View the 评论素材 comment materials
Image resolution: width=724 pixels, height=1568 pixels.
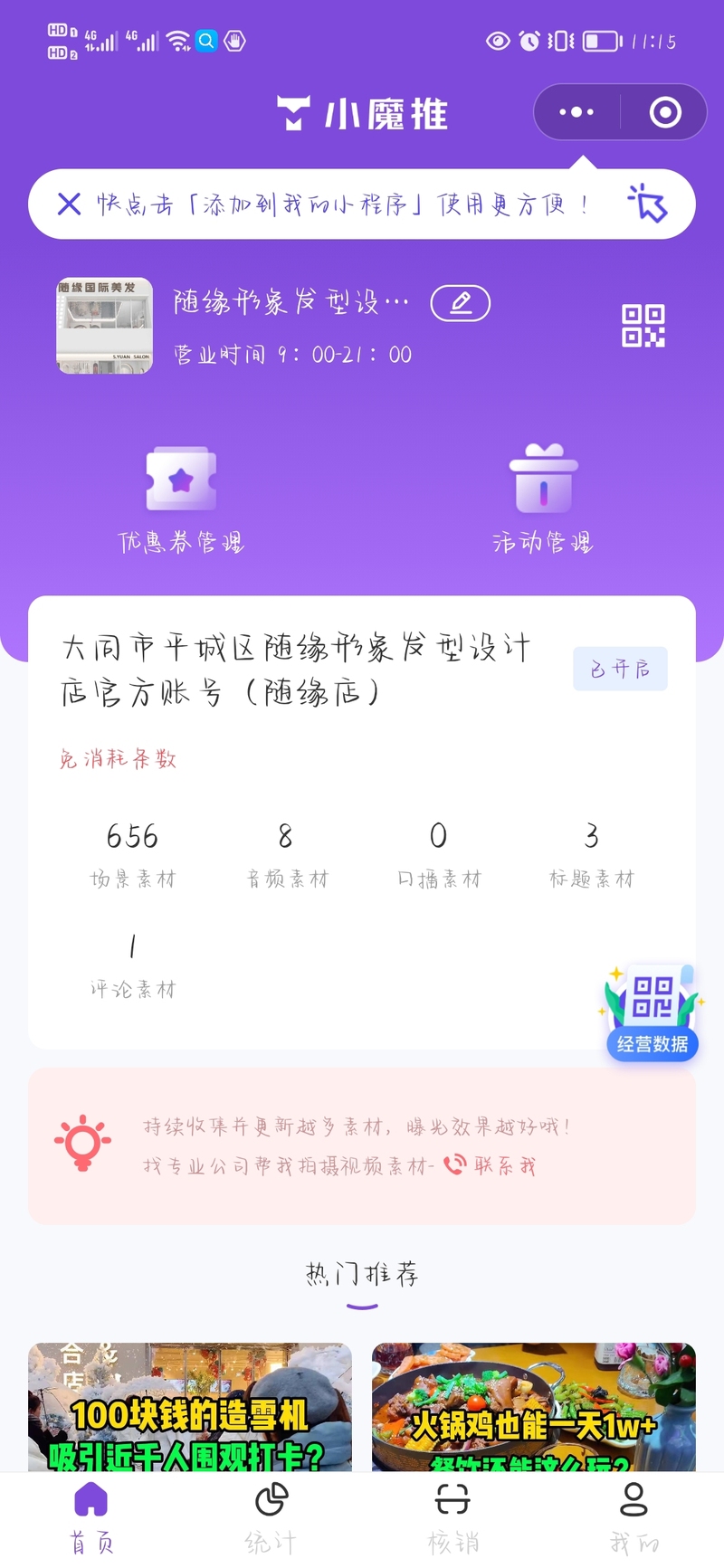coord(132,965)
